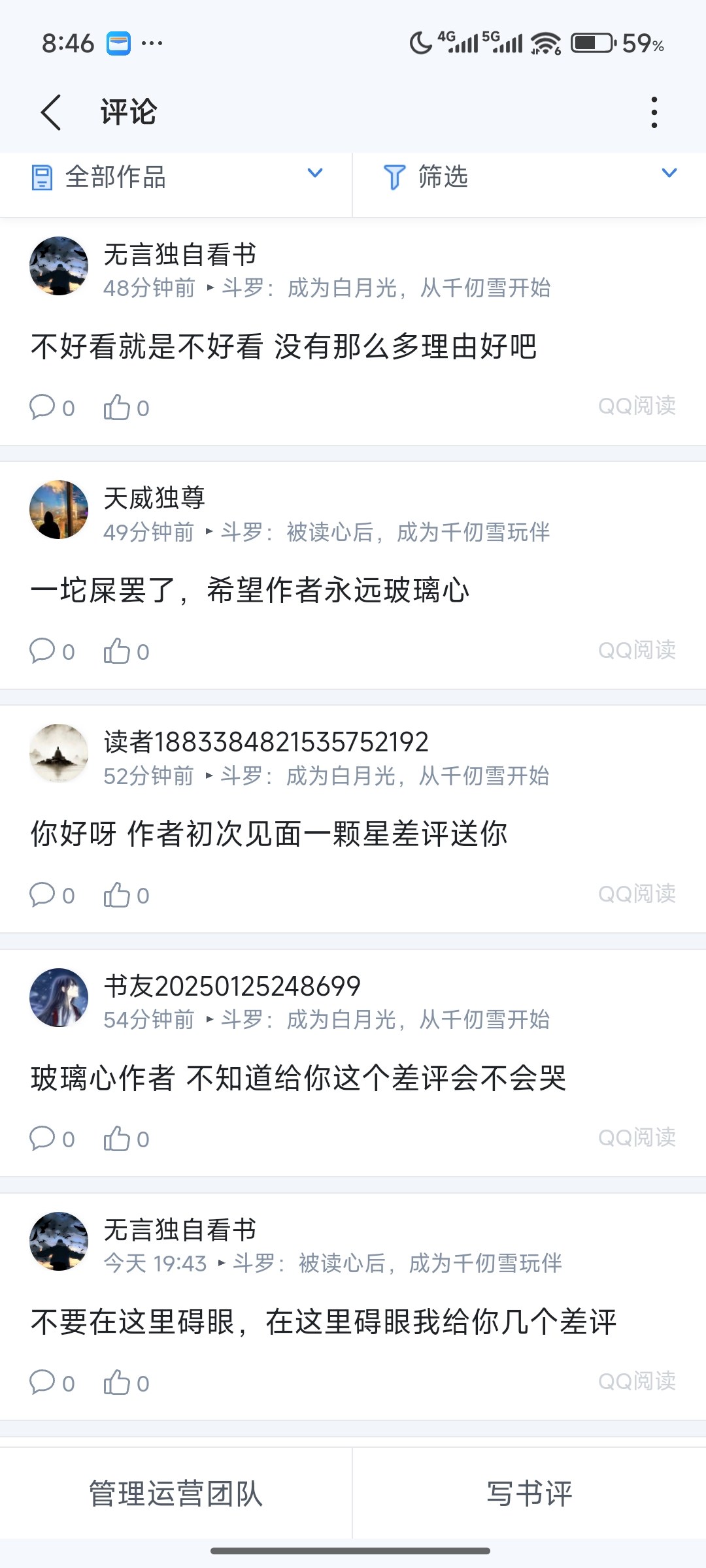Open the three-dot overflow menu
This screenshot has width=706, height=1568.
[654, 112]
